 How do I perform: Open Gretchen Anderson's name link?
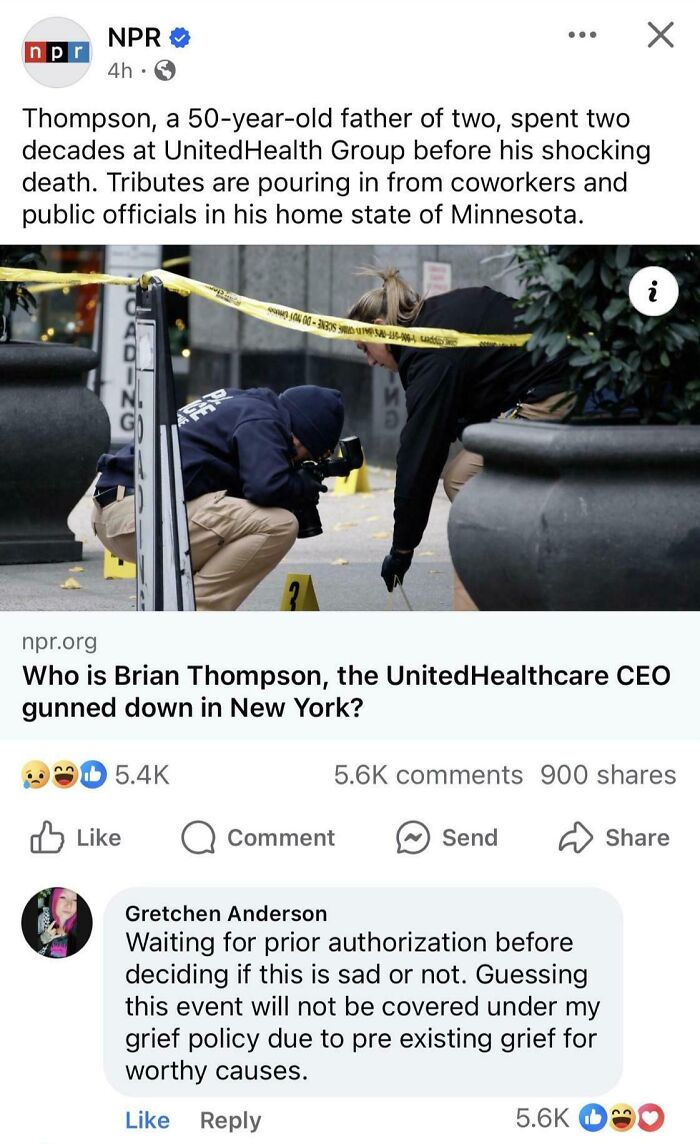pyautogui.click(x=226, y=913)
